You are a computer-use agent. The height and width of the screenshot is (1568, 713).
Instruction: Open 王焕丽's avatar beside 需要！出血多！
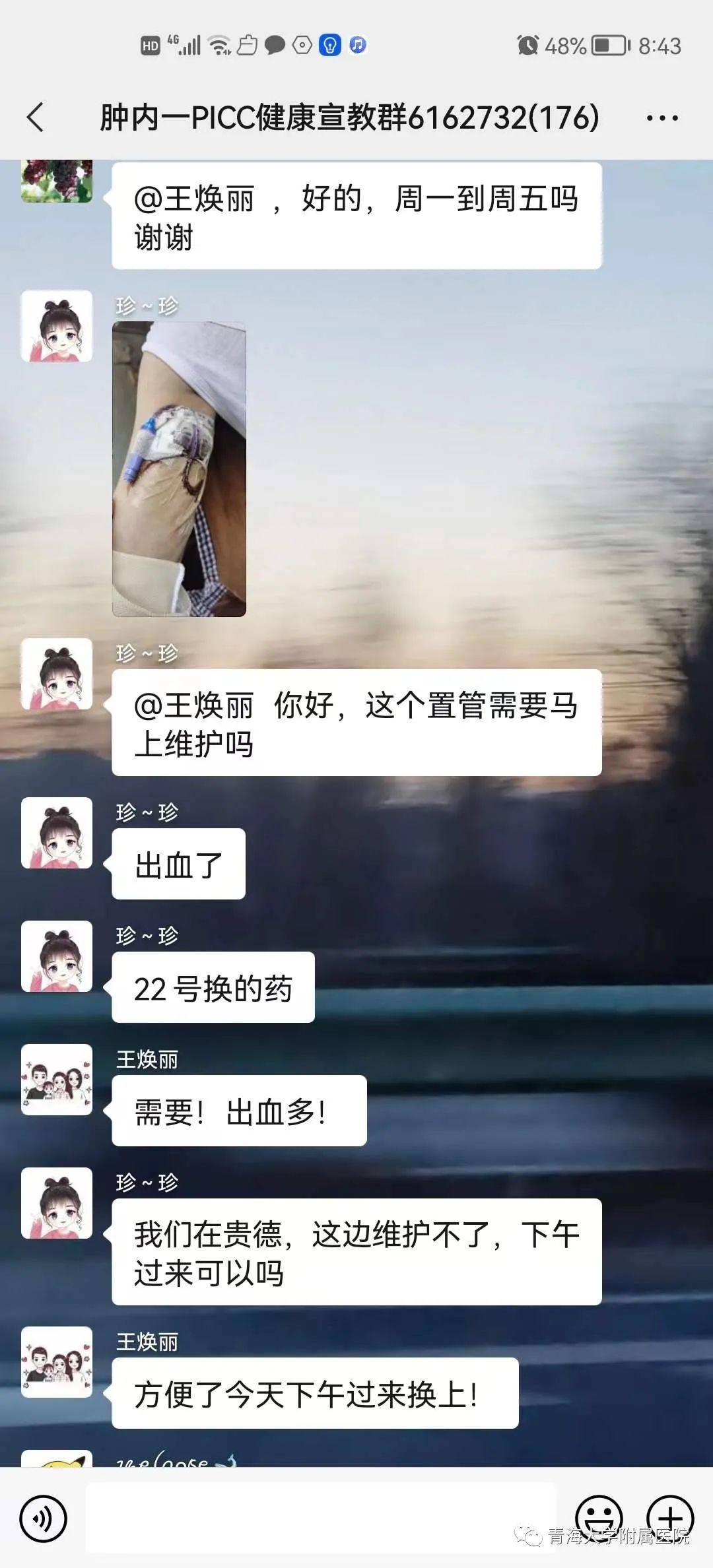57,1080
